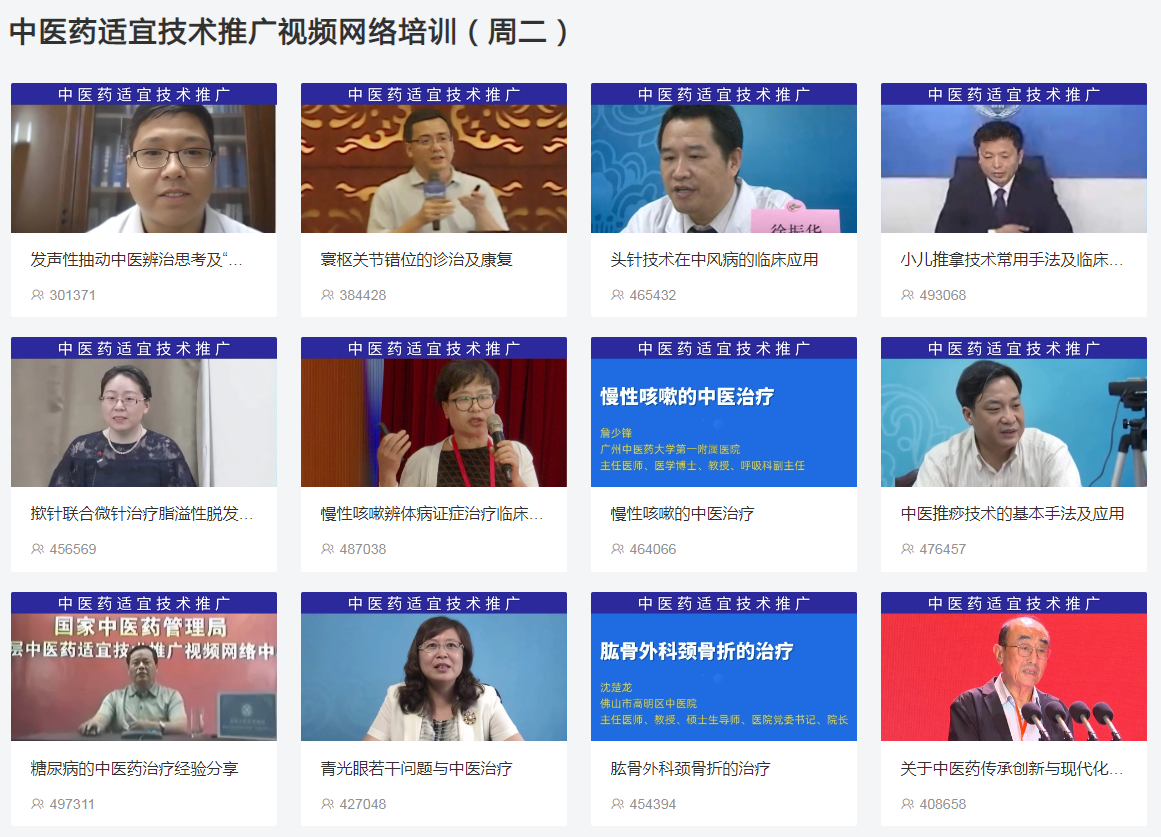
Task: Open the video 寰枢关节错位的诊治及康复
Action: pyautogui.click(x=433, y=168)
